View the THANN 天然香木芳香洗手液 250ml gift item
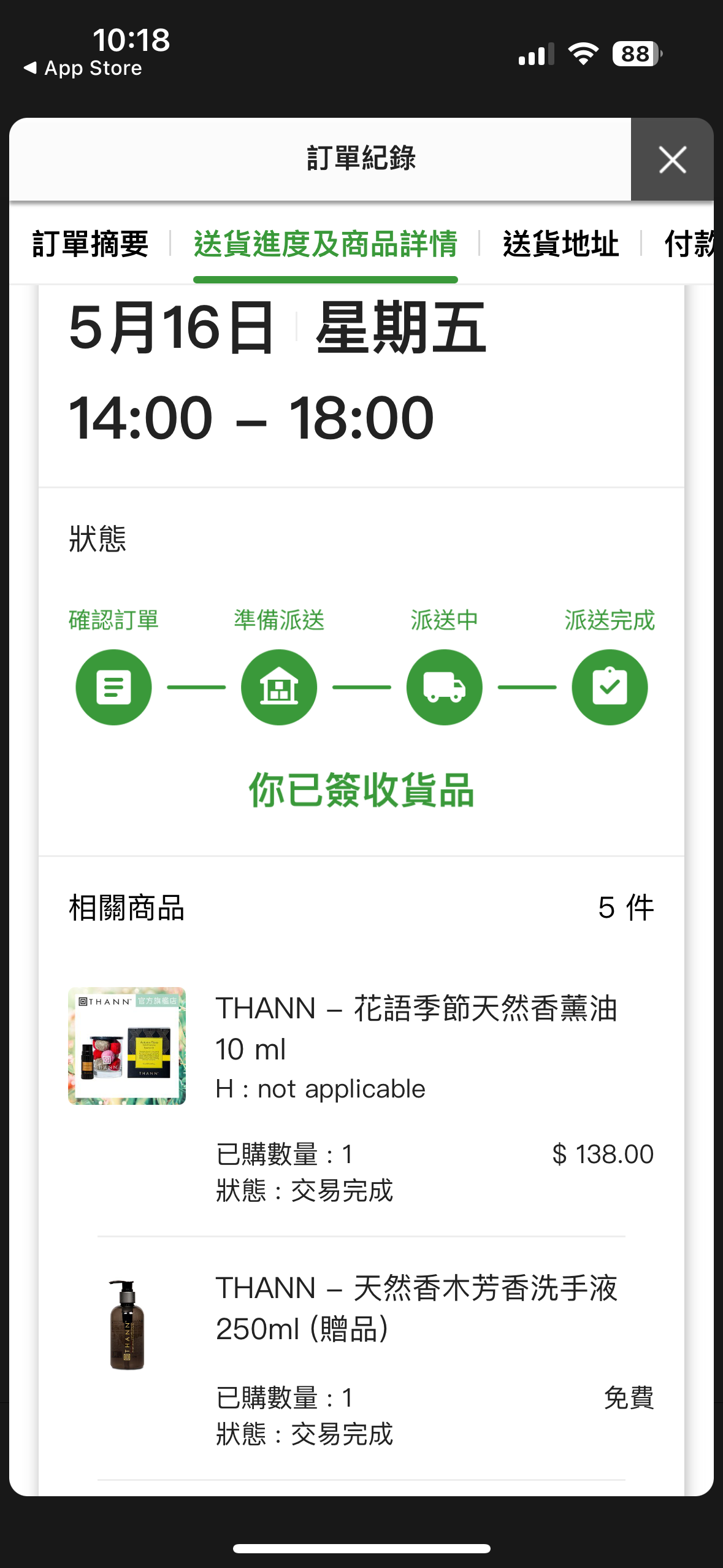The image size is (723, 1568). pos(416,1308)
